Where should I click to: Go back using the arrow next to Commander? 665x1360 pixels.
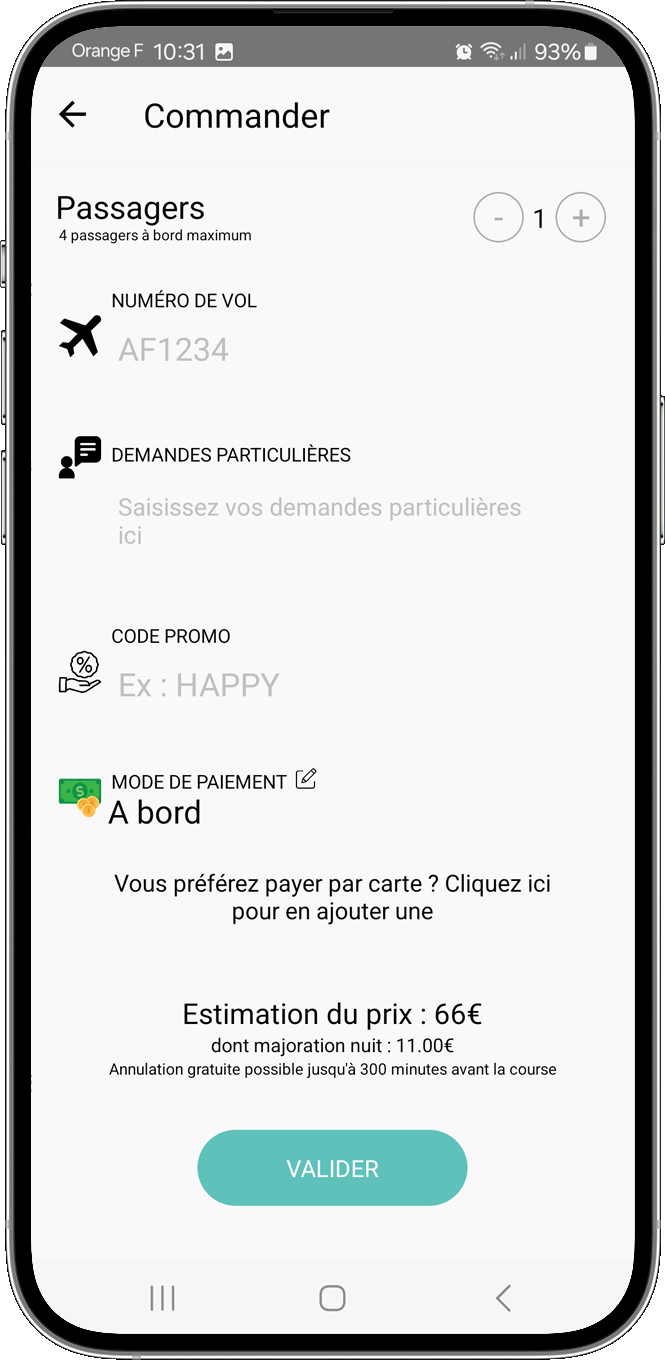pyautogui.click(x=73, y=115)
